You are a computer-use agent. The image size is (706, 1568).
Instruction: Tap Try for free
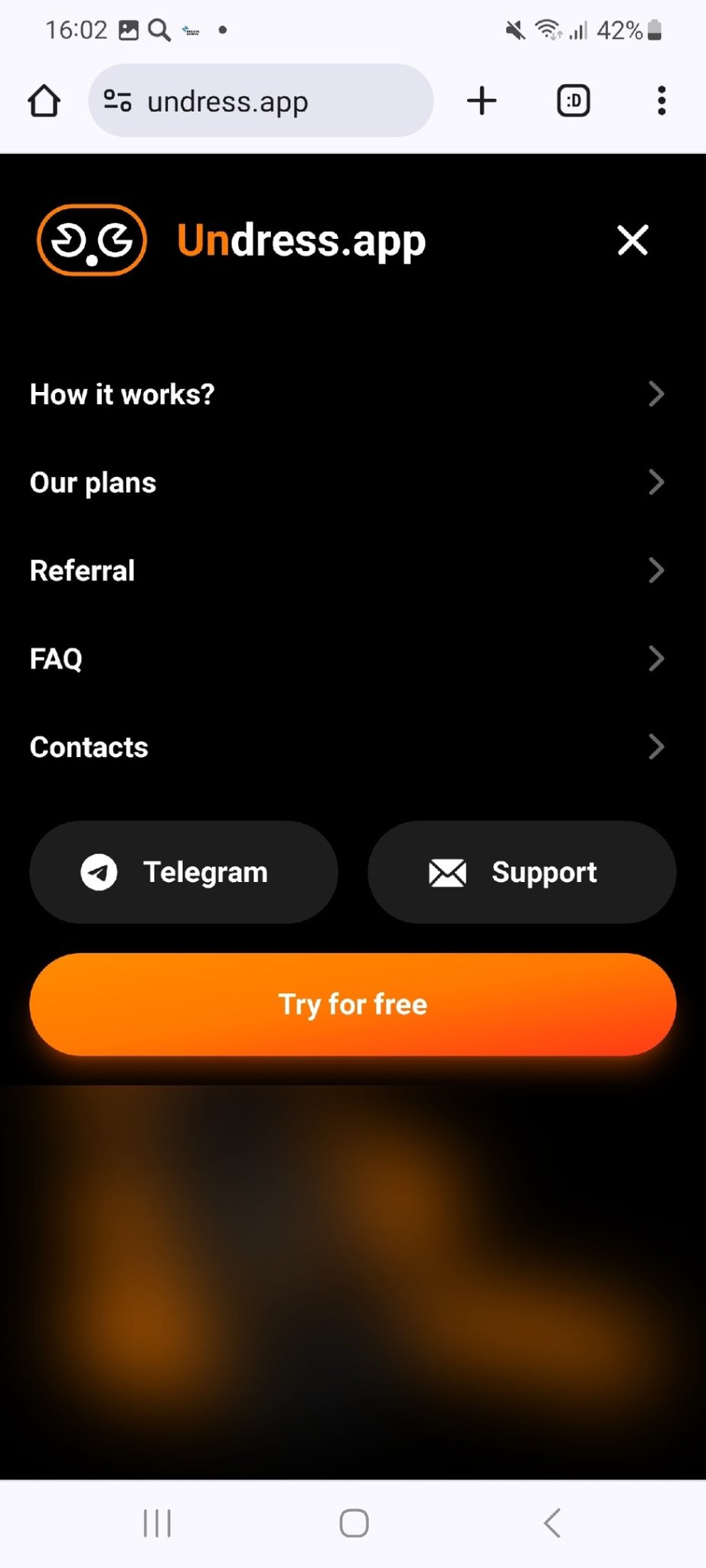353,1004
